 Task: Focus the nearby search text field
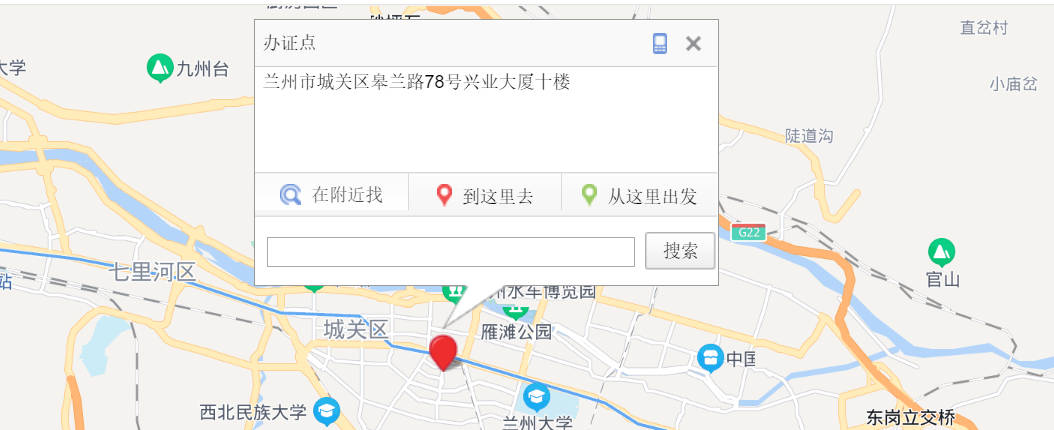[x=451, y=252]
